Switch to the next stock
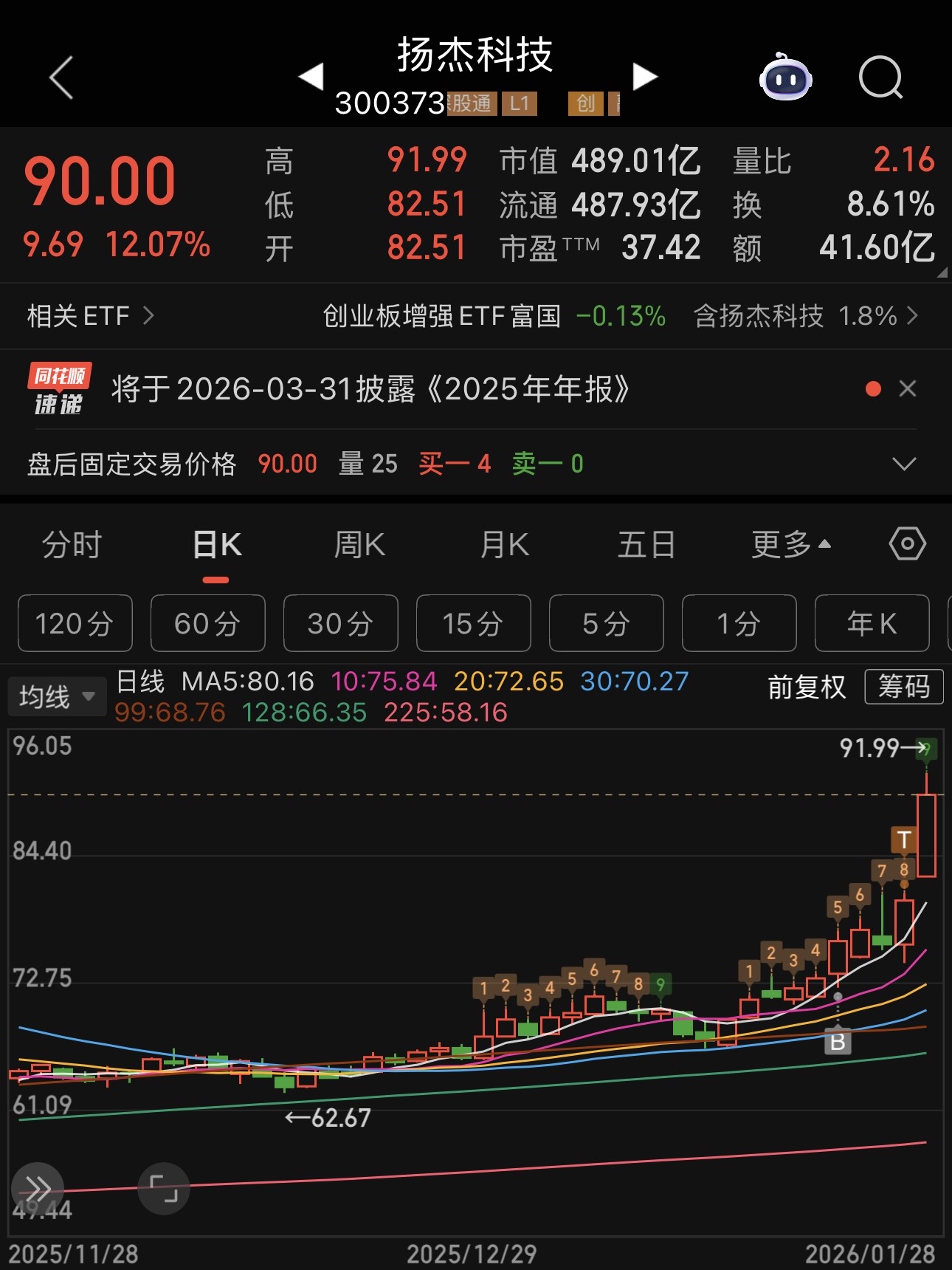Screen dimensions: 952x1270 pyautogui.click(x=644, y=76)
